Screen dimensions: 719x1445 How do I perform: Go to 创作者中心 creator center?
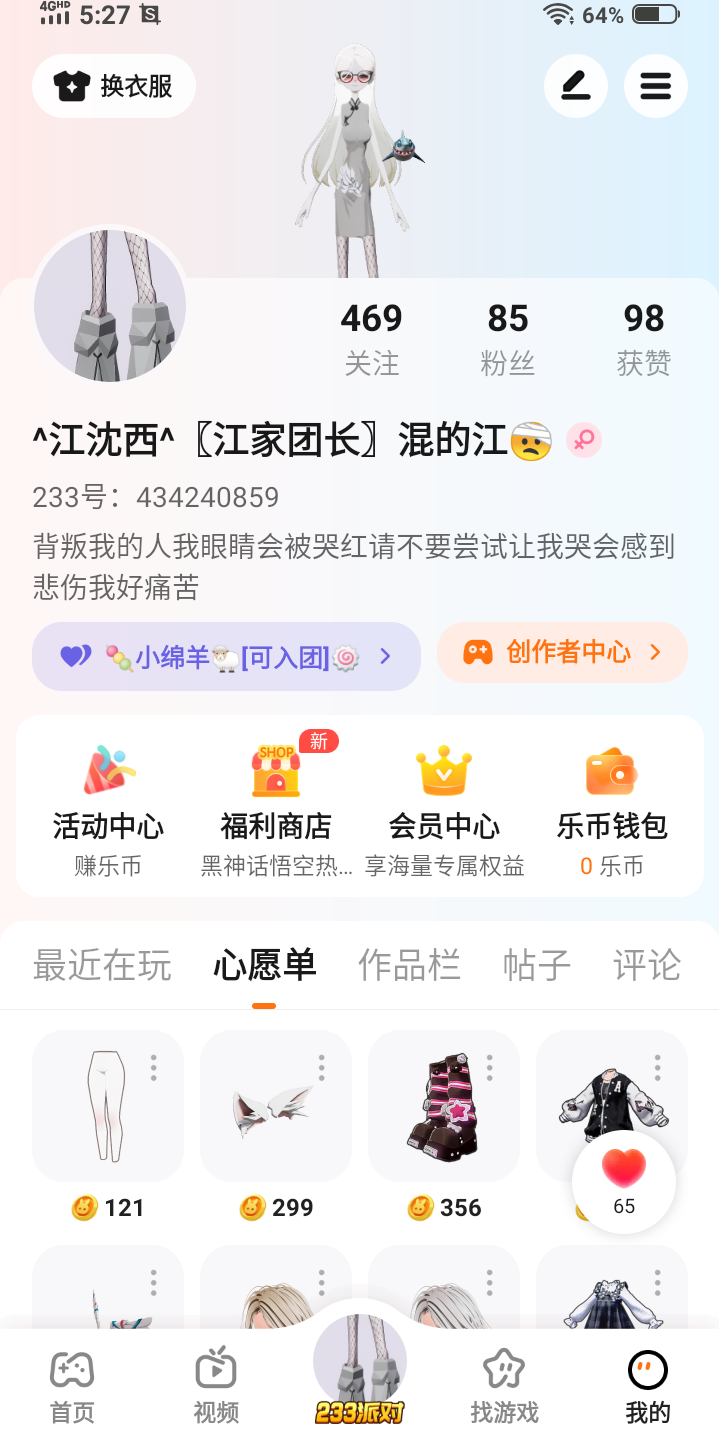click(562, 653)
